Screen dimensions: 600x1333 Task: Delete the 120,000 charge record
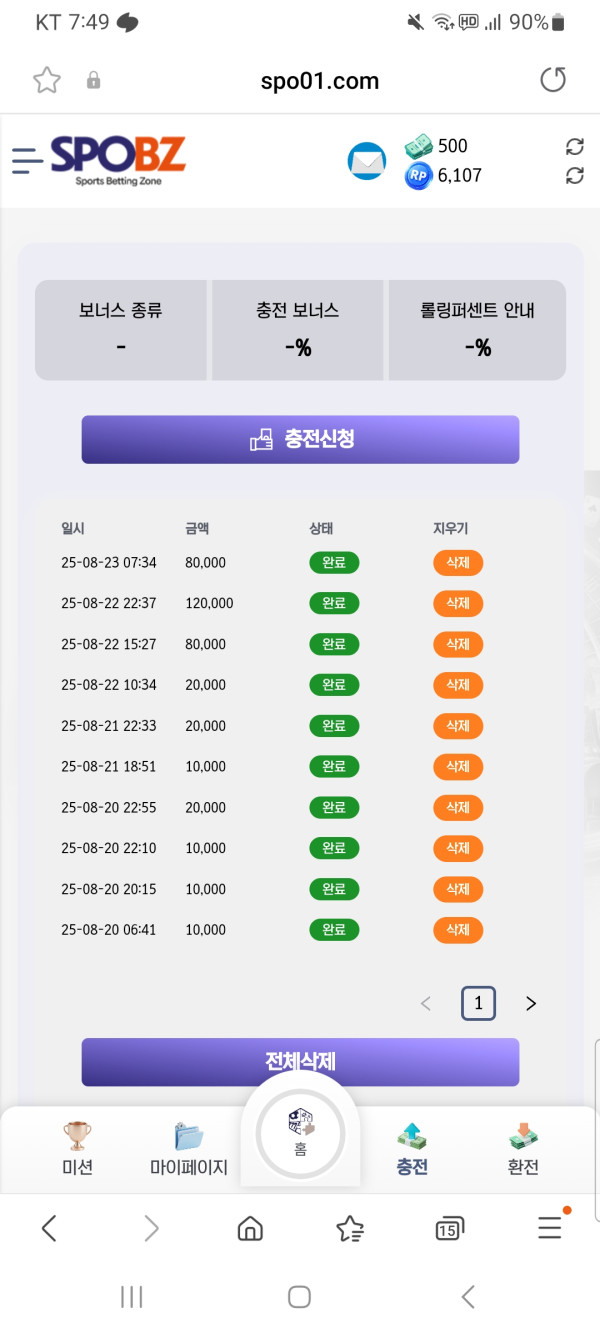point(458,604)
